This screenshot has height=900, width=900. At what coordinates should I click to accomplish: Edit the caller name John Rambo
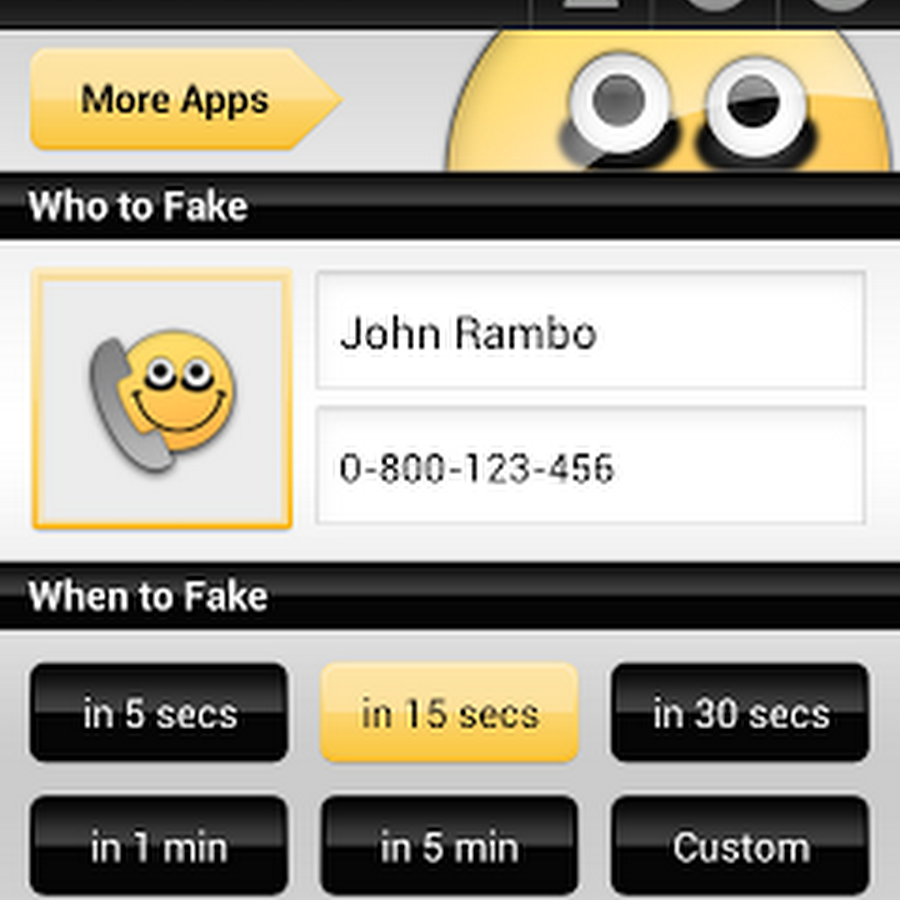(x=590, y=330)
